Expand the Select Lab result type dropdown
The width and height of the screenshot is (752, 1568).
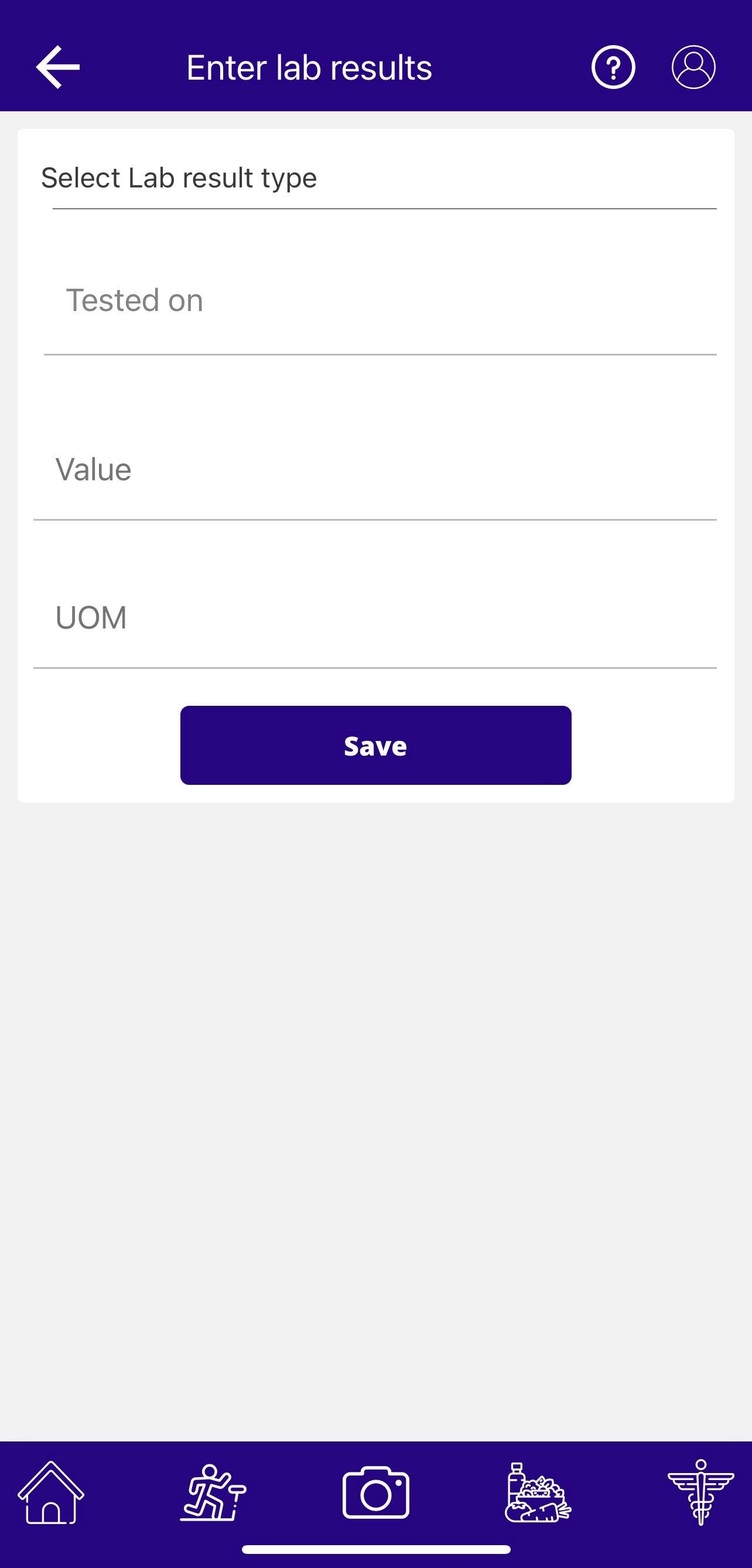tap(377, 178)
